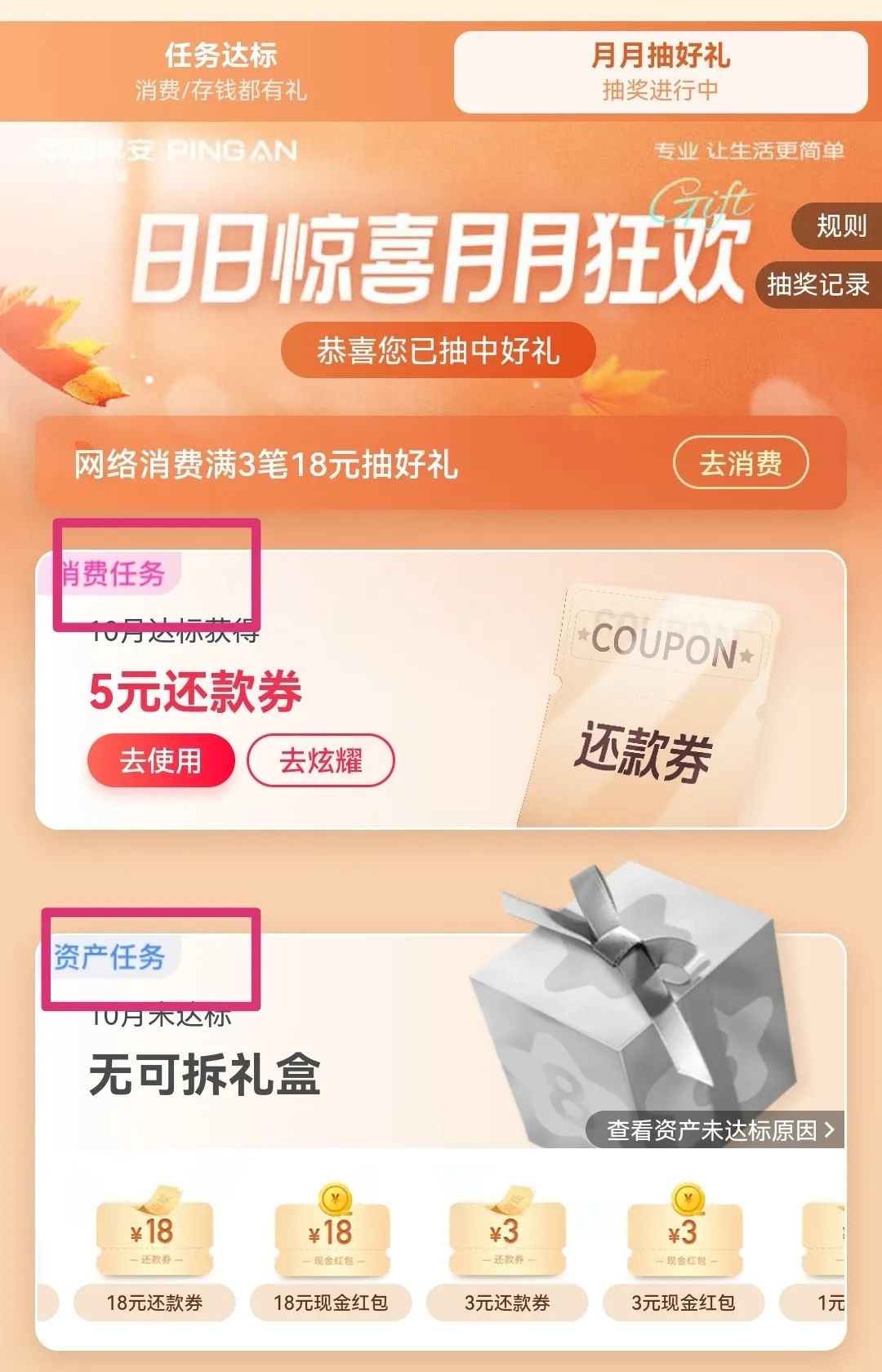
Task: Tap the 去消费 button
Action: pyautogui.click(x=740, y=464)
